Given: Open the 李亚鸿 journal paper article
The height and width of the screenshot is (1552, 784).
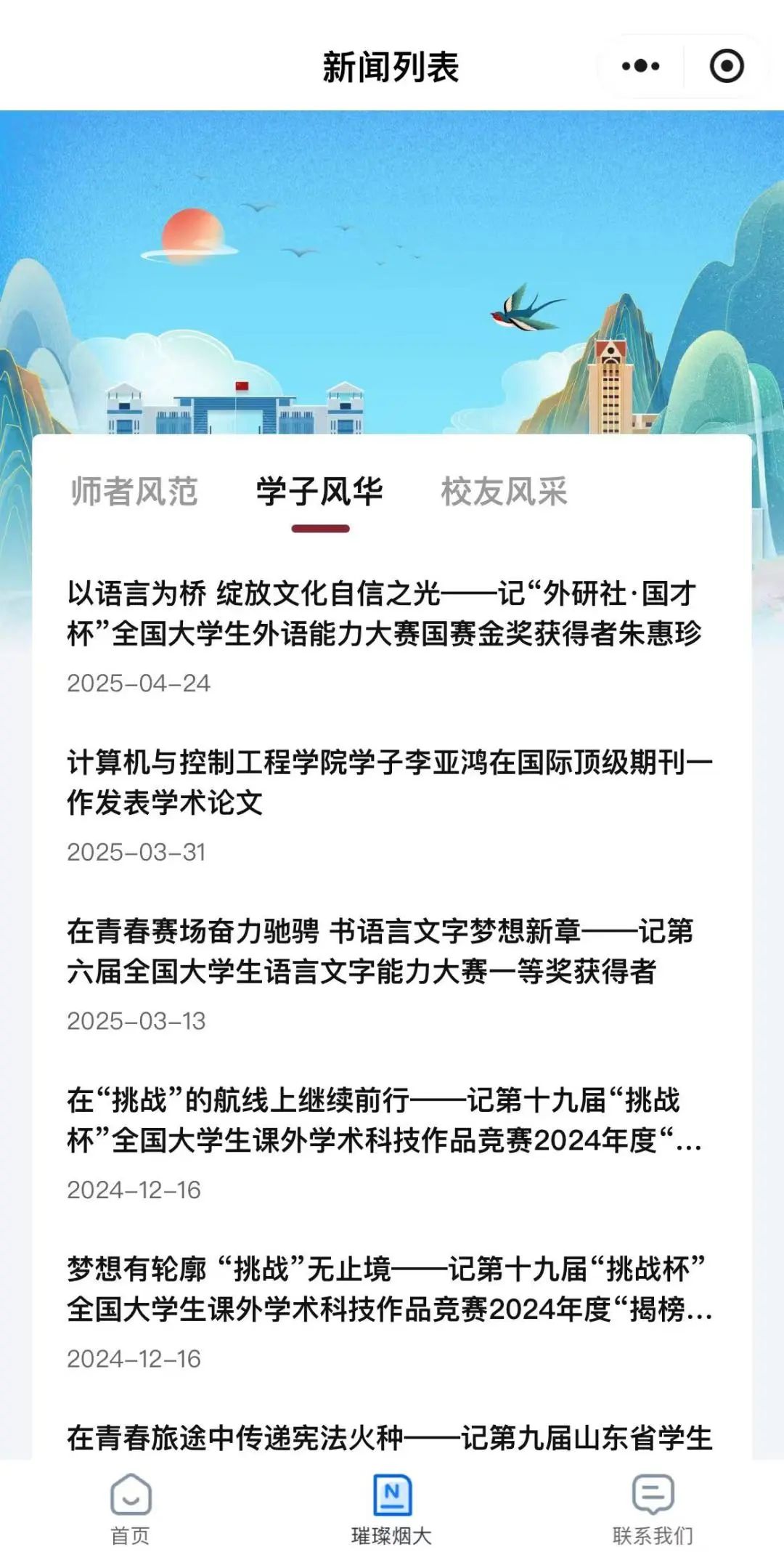Looking at the screenshot, I should coord(389,782).
